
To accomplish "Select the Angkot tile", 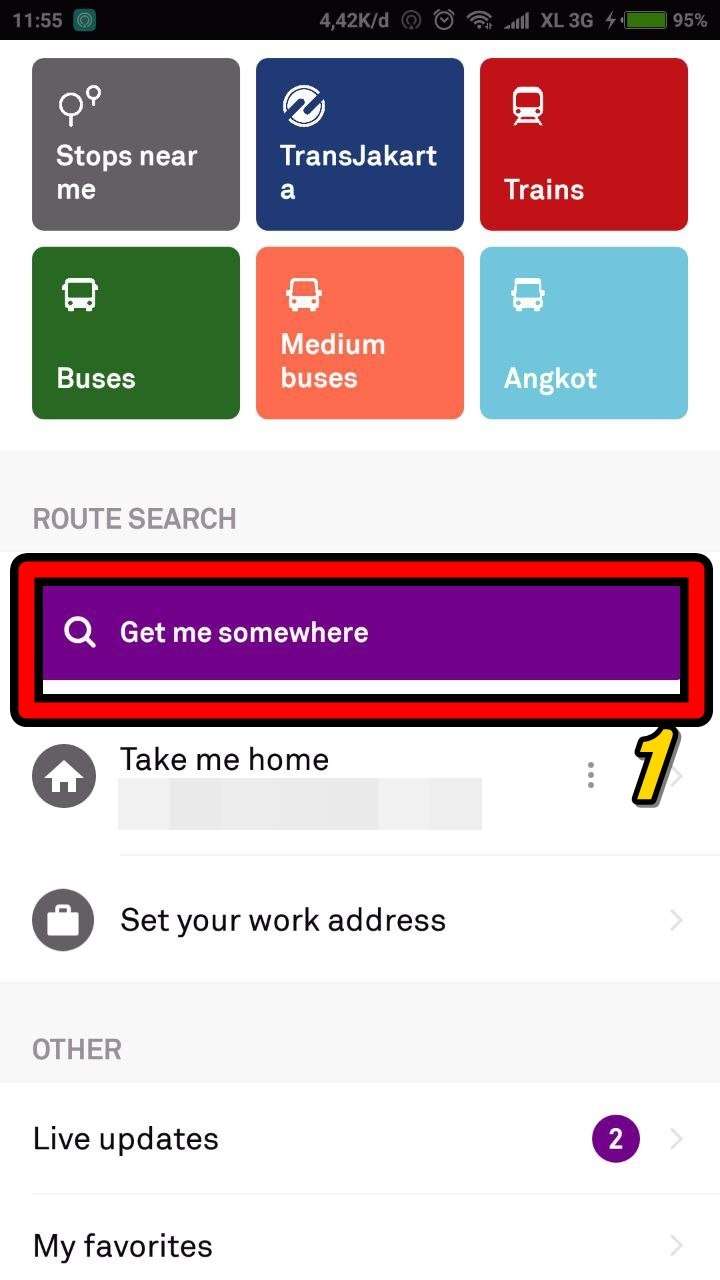I will pyautogui.click(x=584, y=333).
